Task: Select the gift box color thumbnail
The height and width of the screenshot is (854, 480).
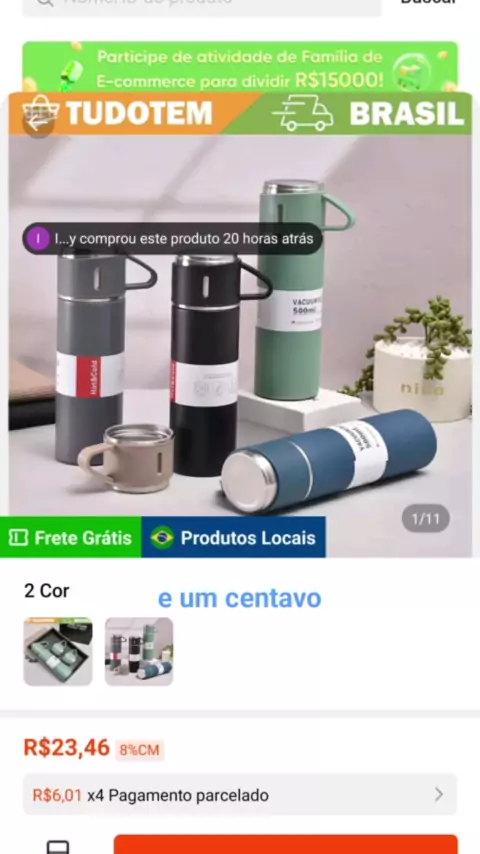Action: click(x=58, y=651)
